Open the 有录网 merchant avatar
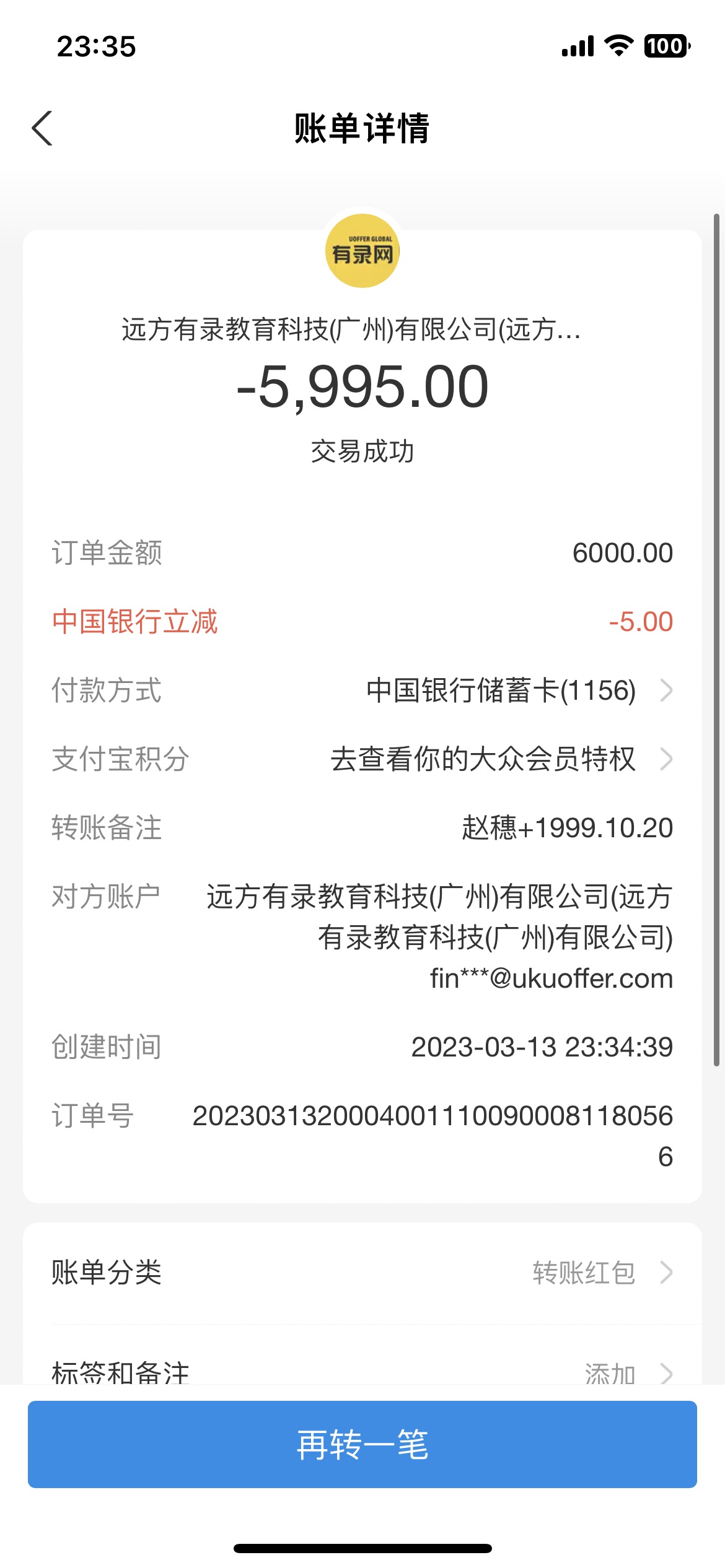 coord(362,251)
